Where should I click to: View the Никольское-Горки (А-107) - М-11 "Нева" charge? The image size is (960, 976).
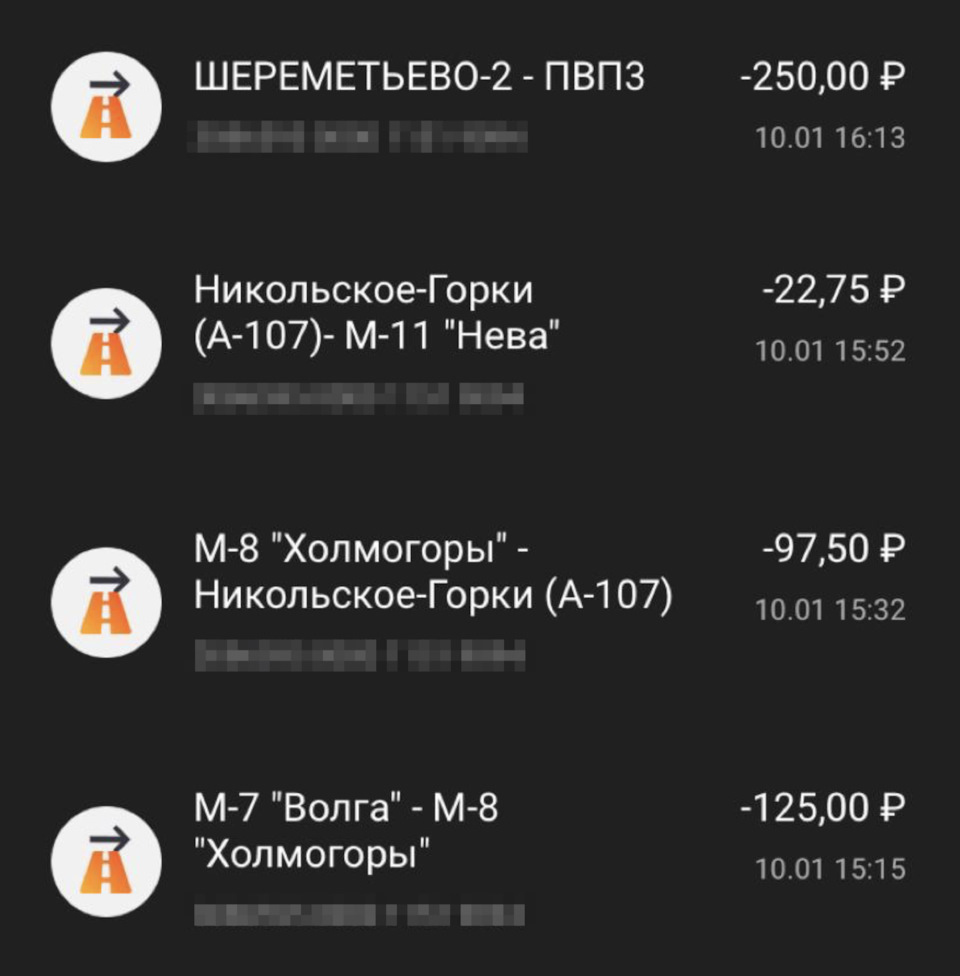coord(377,314)
